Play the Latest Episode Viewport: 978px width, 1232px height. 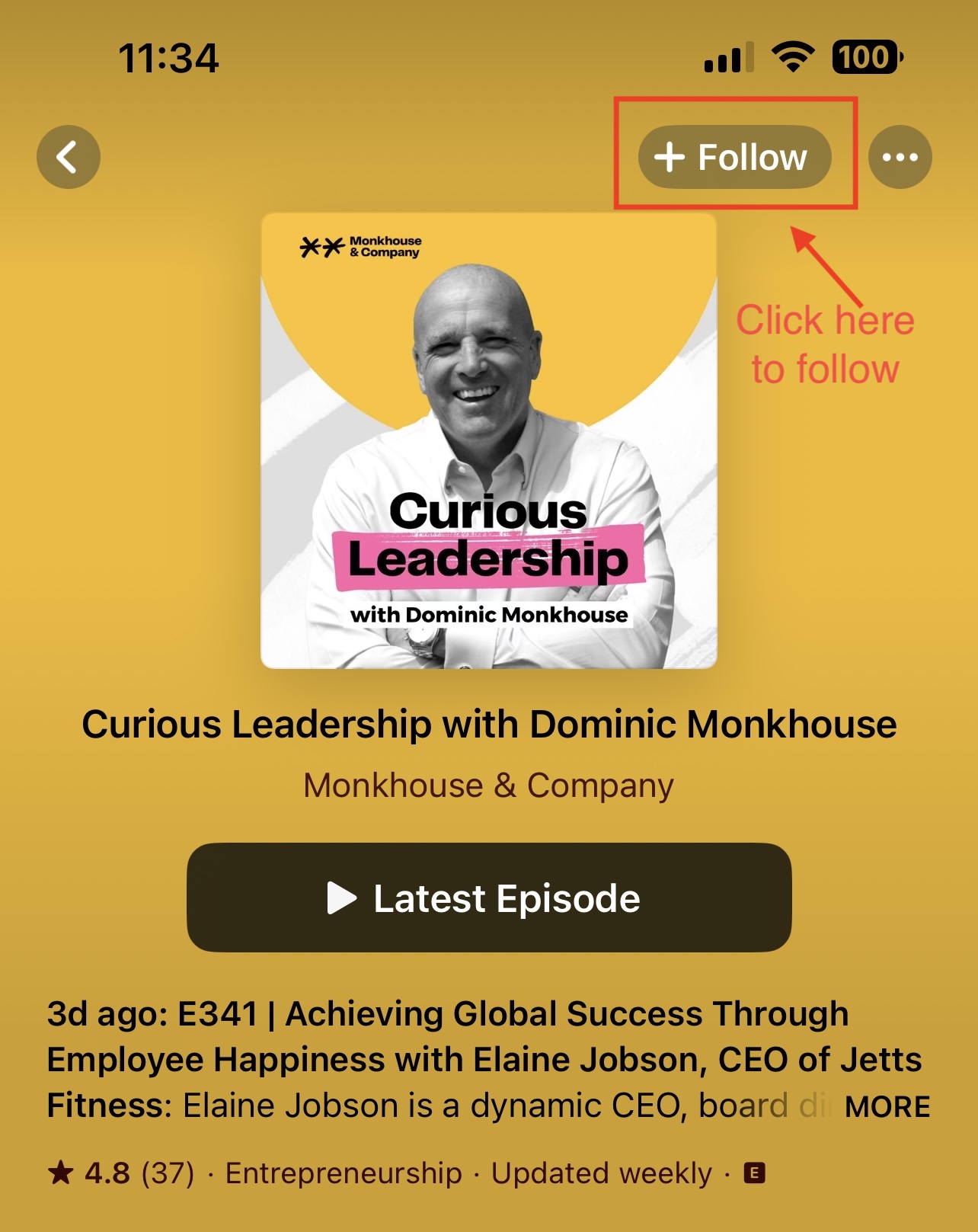coord(489,898)
